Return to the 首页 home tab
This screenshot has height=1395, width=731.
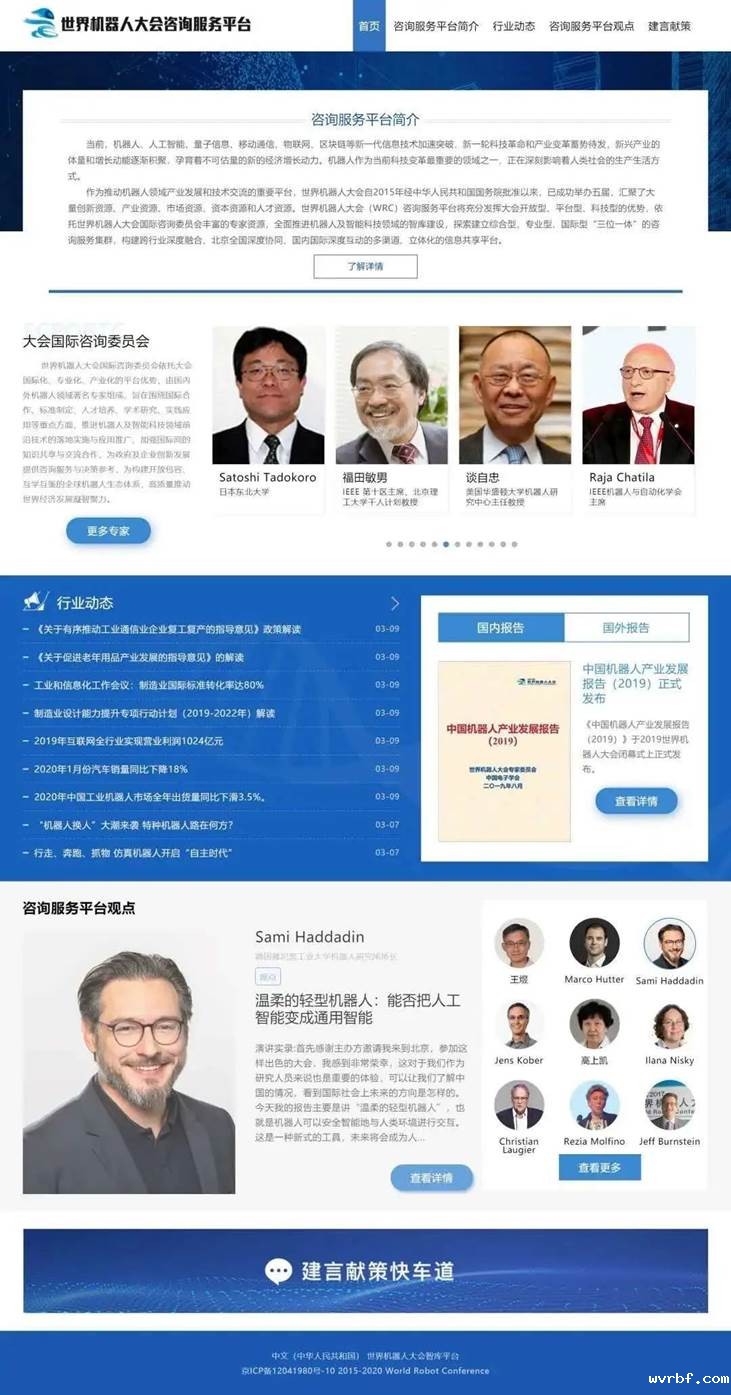pos(369,26)
